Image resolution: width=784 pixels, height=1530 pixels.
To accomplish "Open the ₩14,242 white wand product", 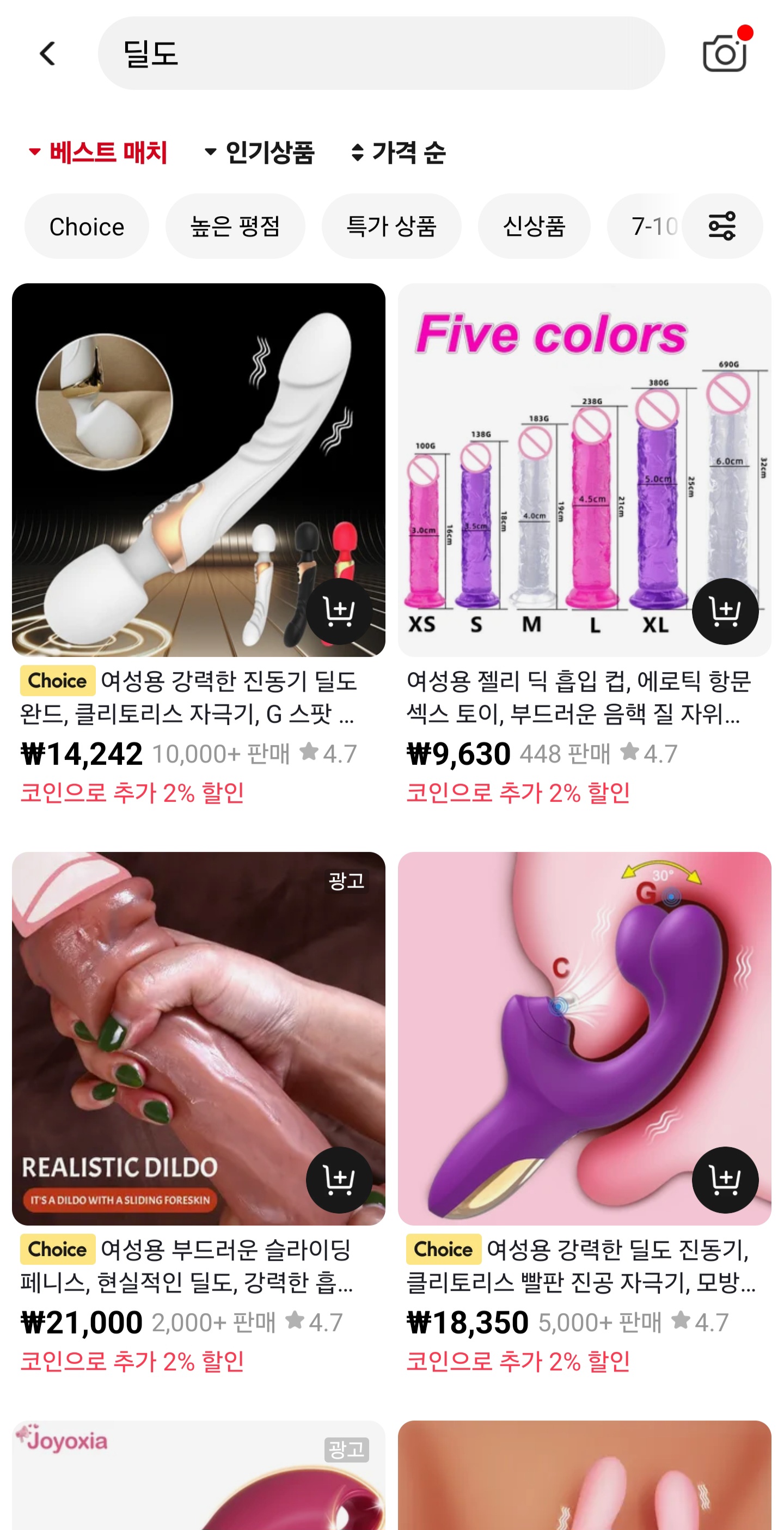I will tap(198, 470).
